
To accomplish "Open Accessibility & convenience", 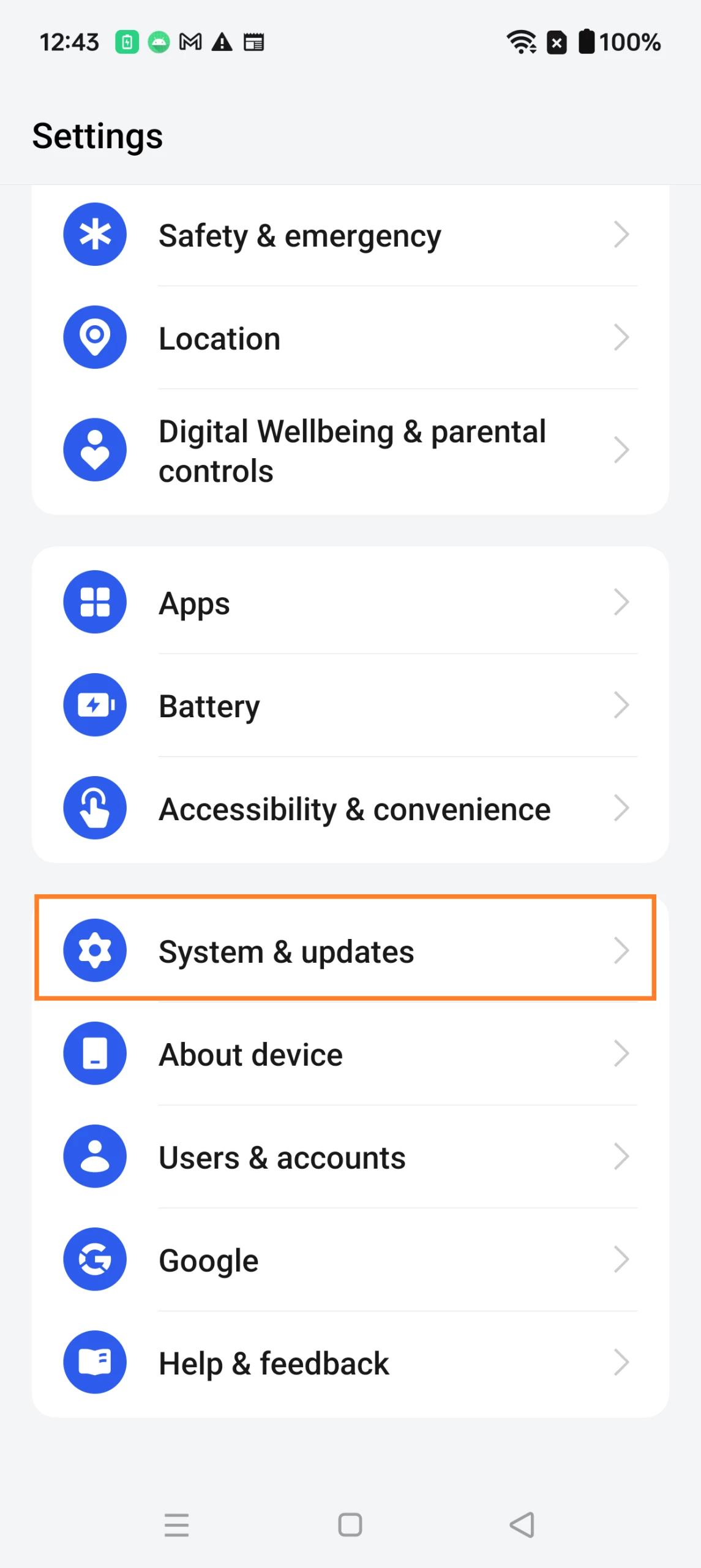I will tap(349, 809).
